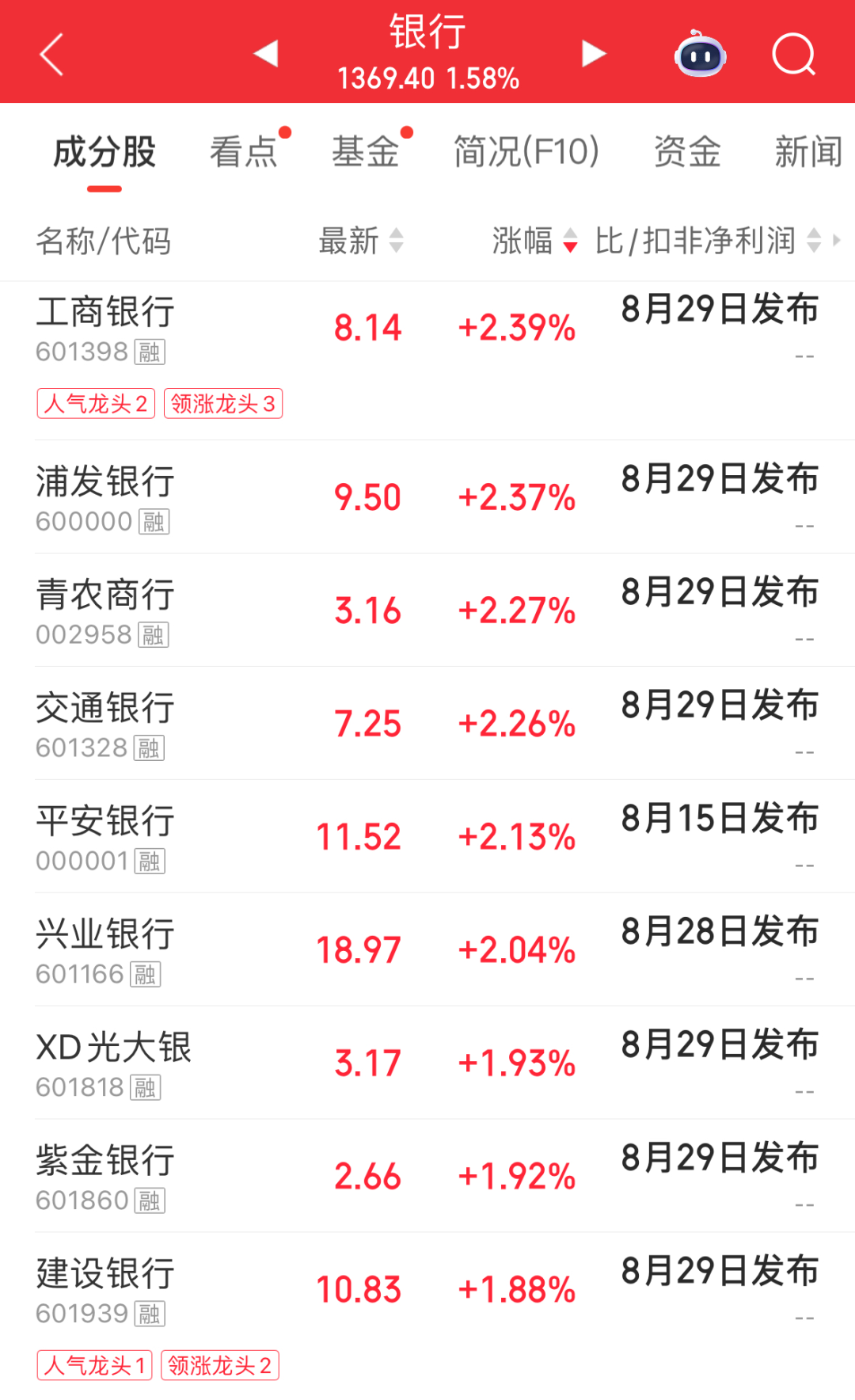The width and height of the screenshot is (855, 1400).
Task: Open the search magnifier
Action: (x=793, y=54)
